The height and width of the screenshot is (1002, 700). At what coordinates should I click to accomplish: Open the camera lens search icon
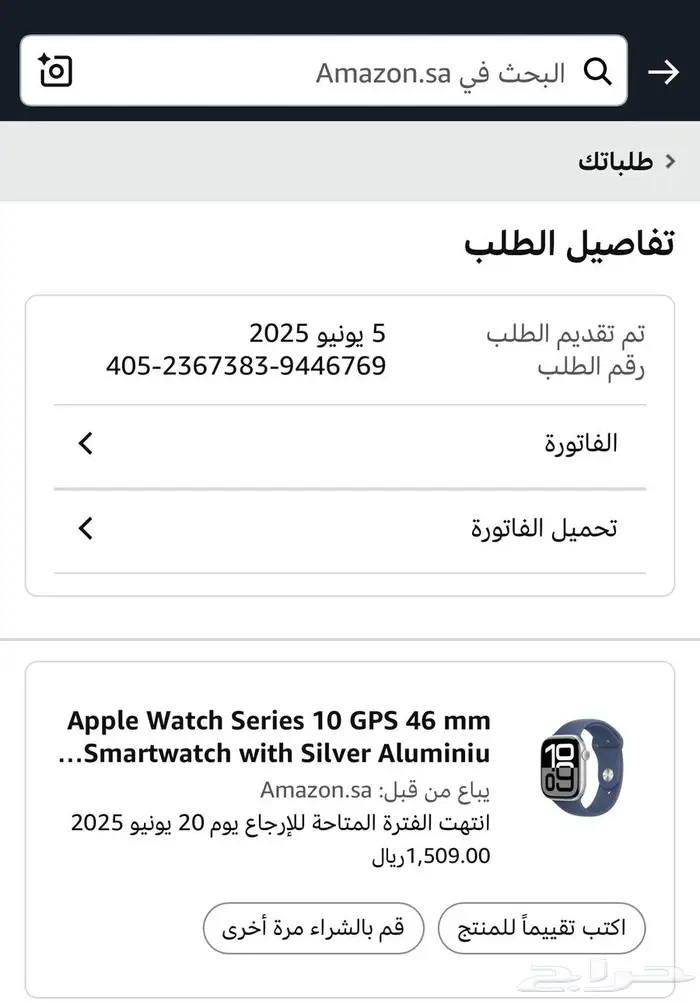point(55,70)
